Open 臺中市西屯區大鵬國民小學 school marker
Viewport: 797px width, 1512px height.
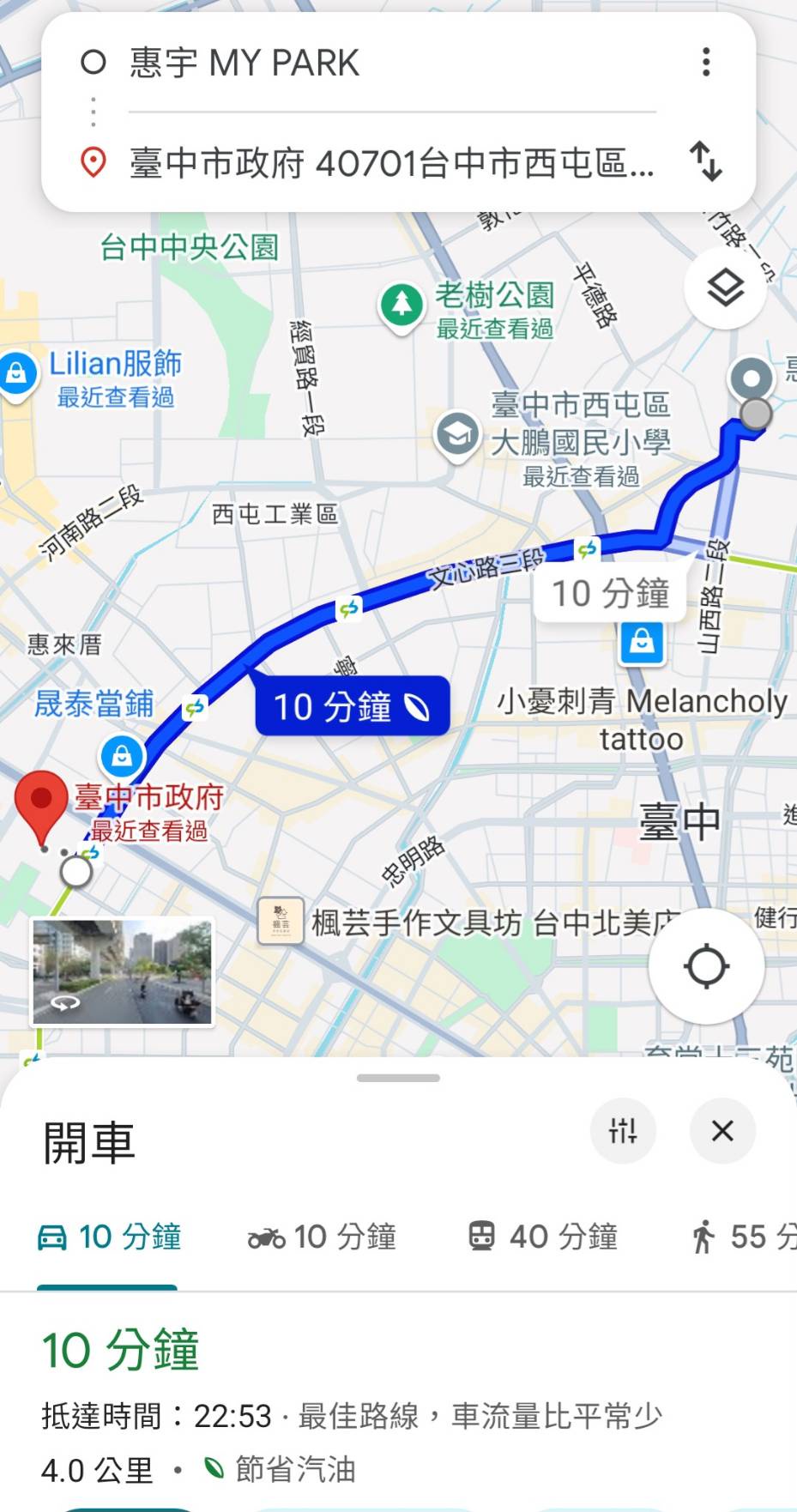(457, 436)
